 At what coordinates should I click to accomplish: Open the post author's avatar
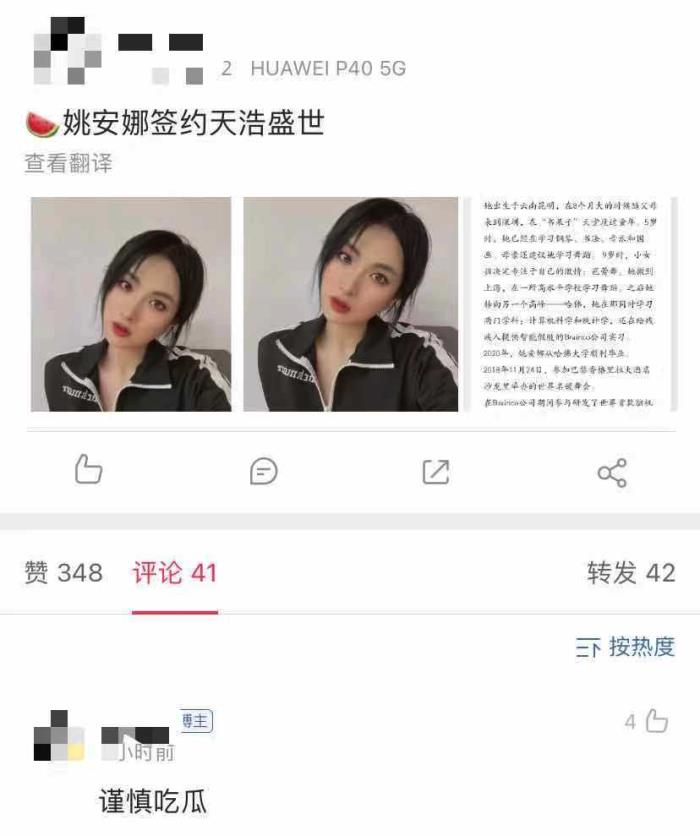point(67,52)
